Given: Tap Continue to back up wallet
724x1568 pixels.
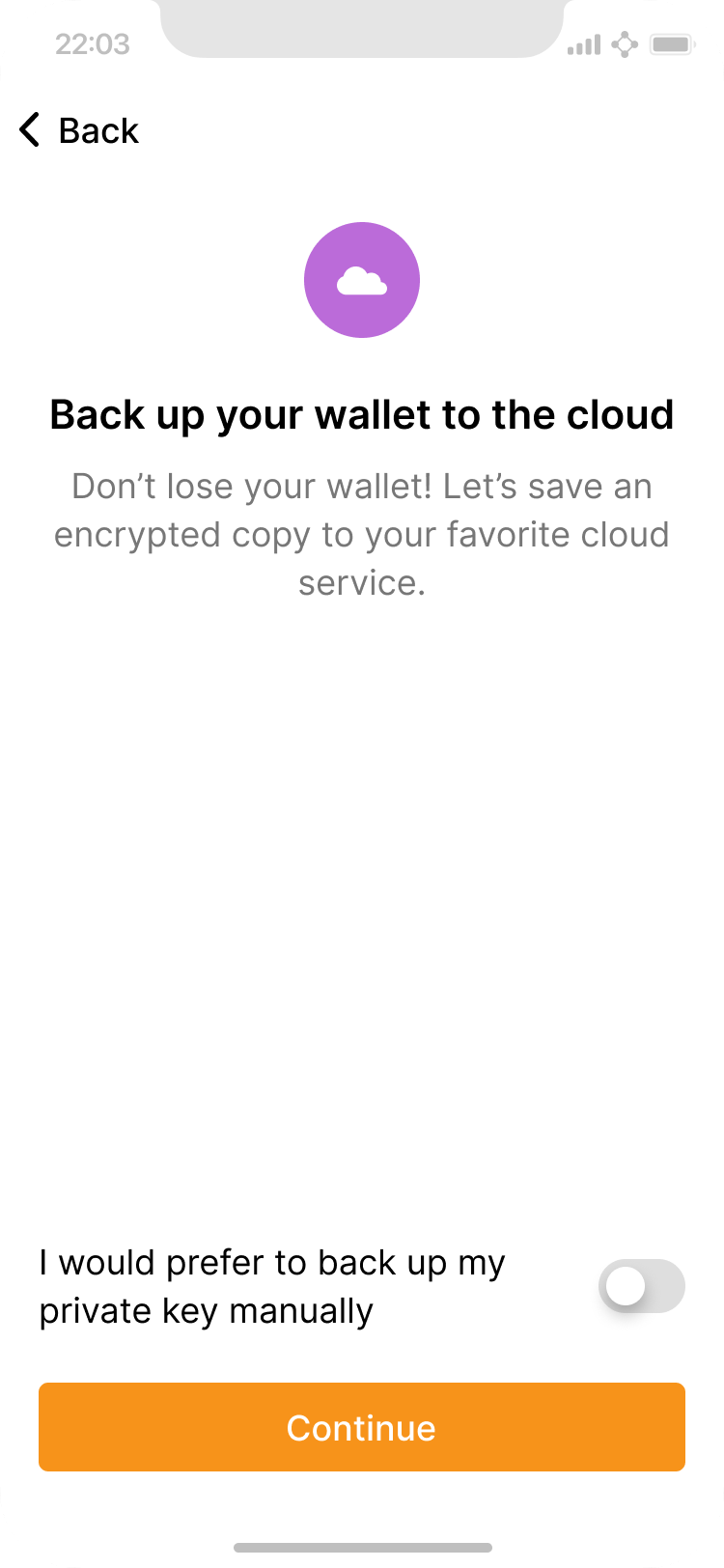Looking at the screenshot, I should (362, 1427).
